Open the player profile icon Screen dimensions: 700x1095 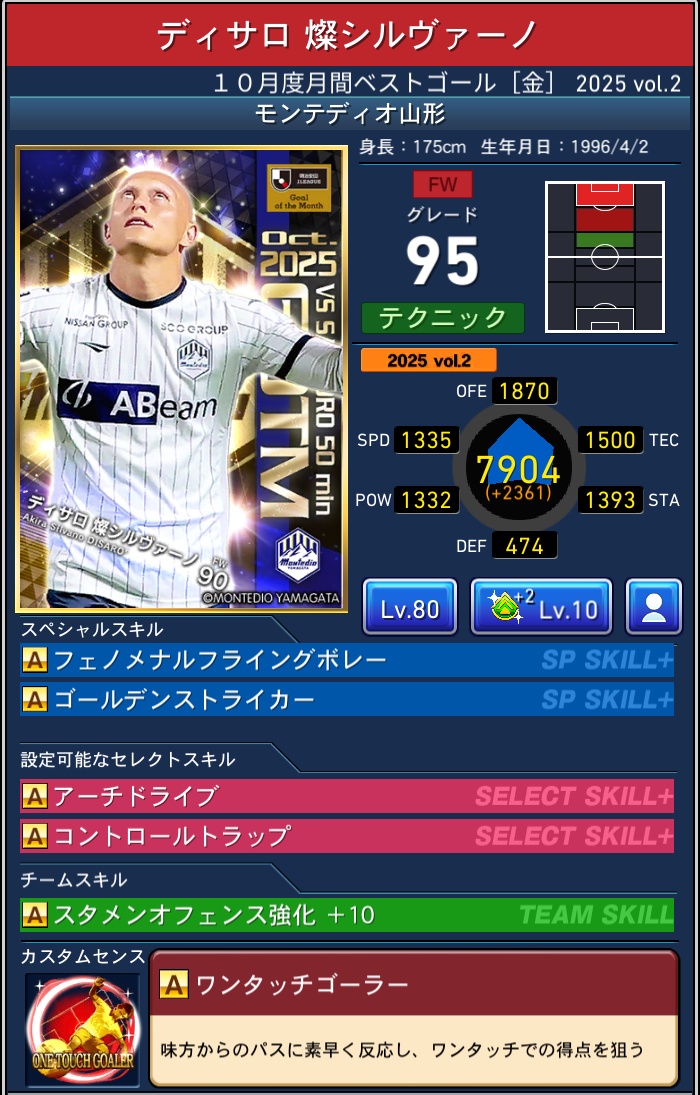pos(653,607)
